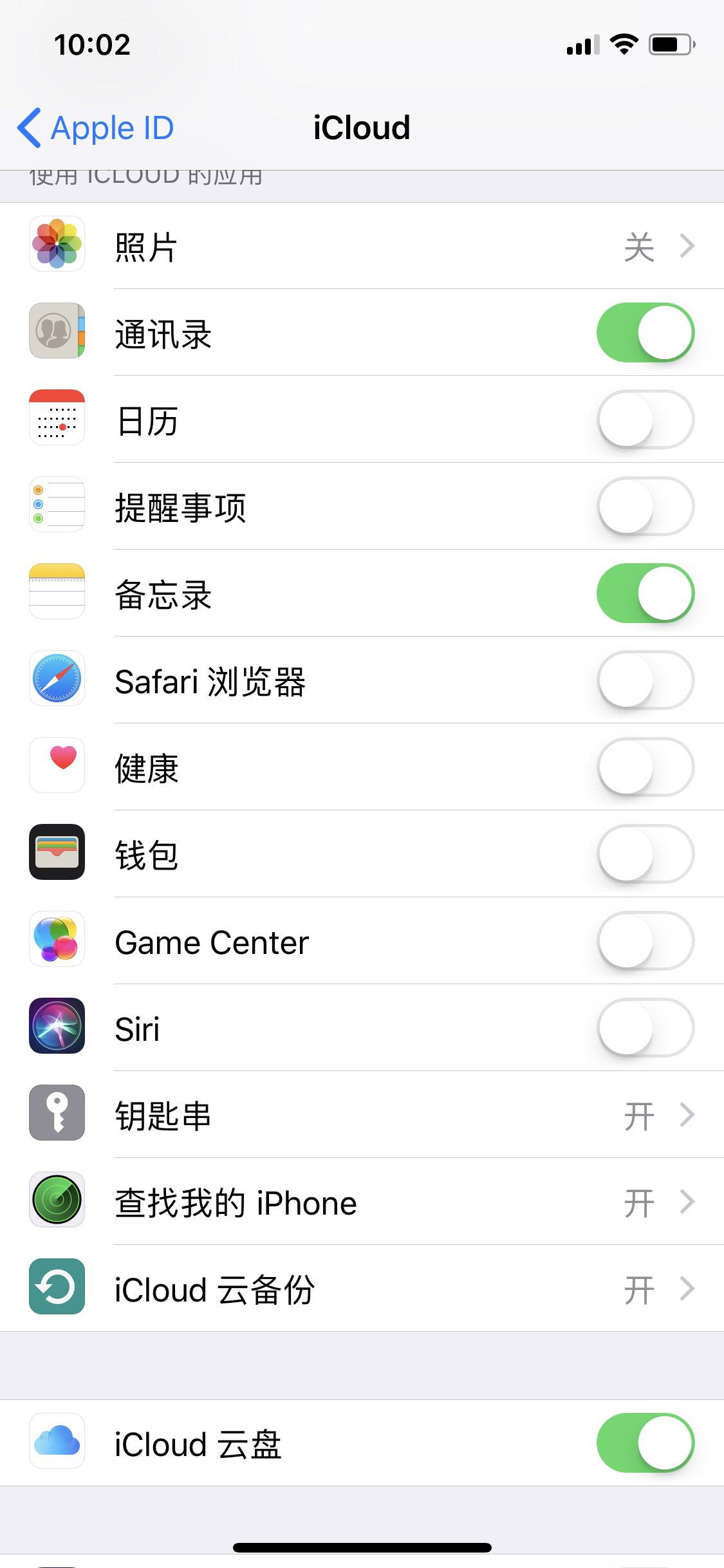Turn off iCloud 云盘
724x1568 pixels.
645,1443
